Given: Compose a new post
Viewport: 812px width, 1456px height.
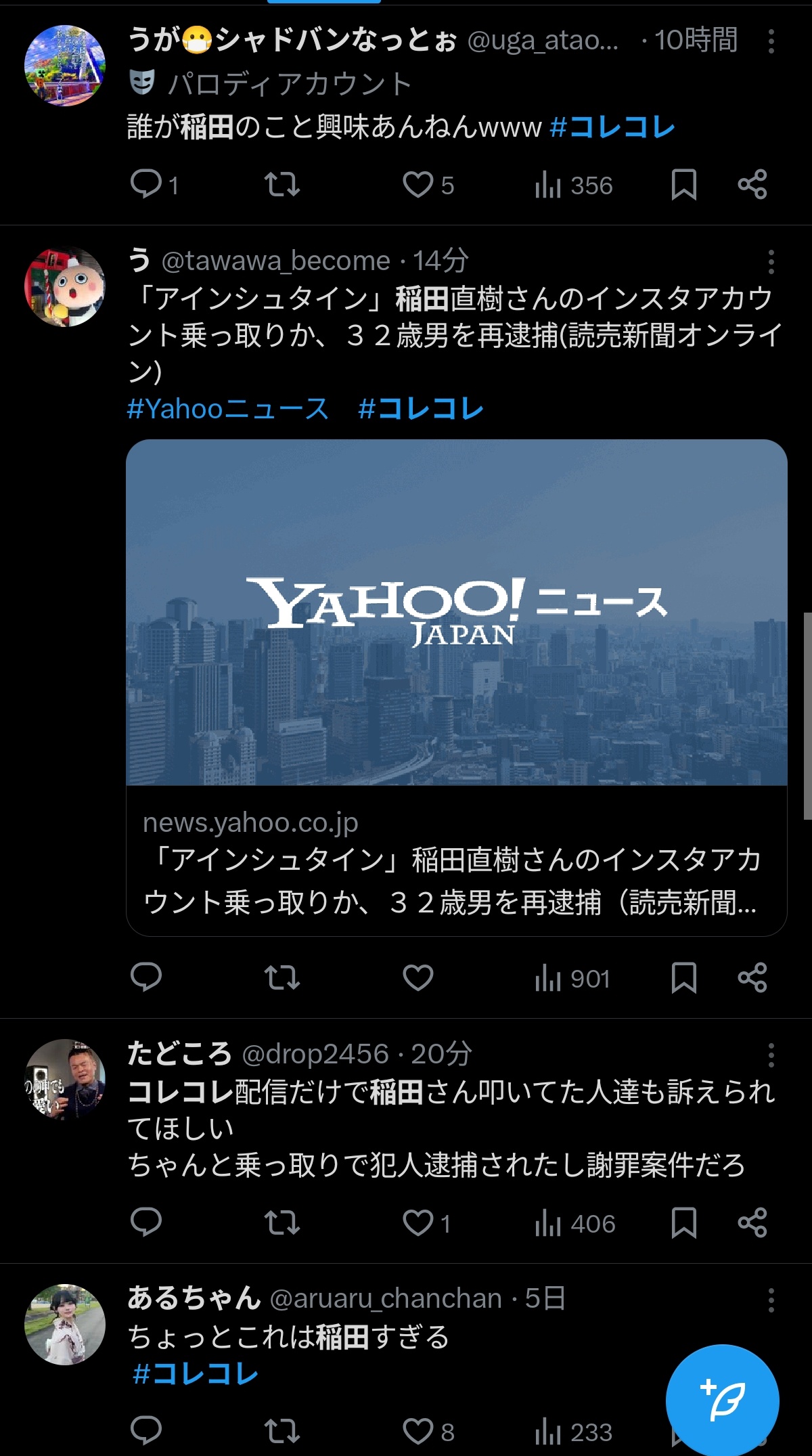Looking at the screenshot, I should pos(722,1400).
